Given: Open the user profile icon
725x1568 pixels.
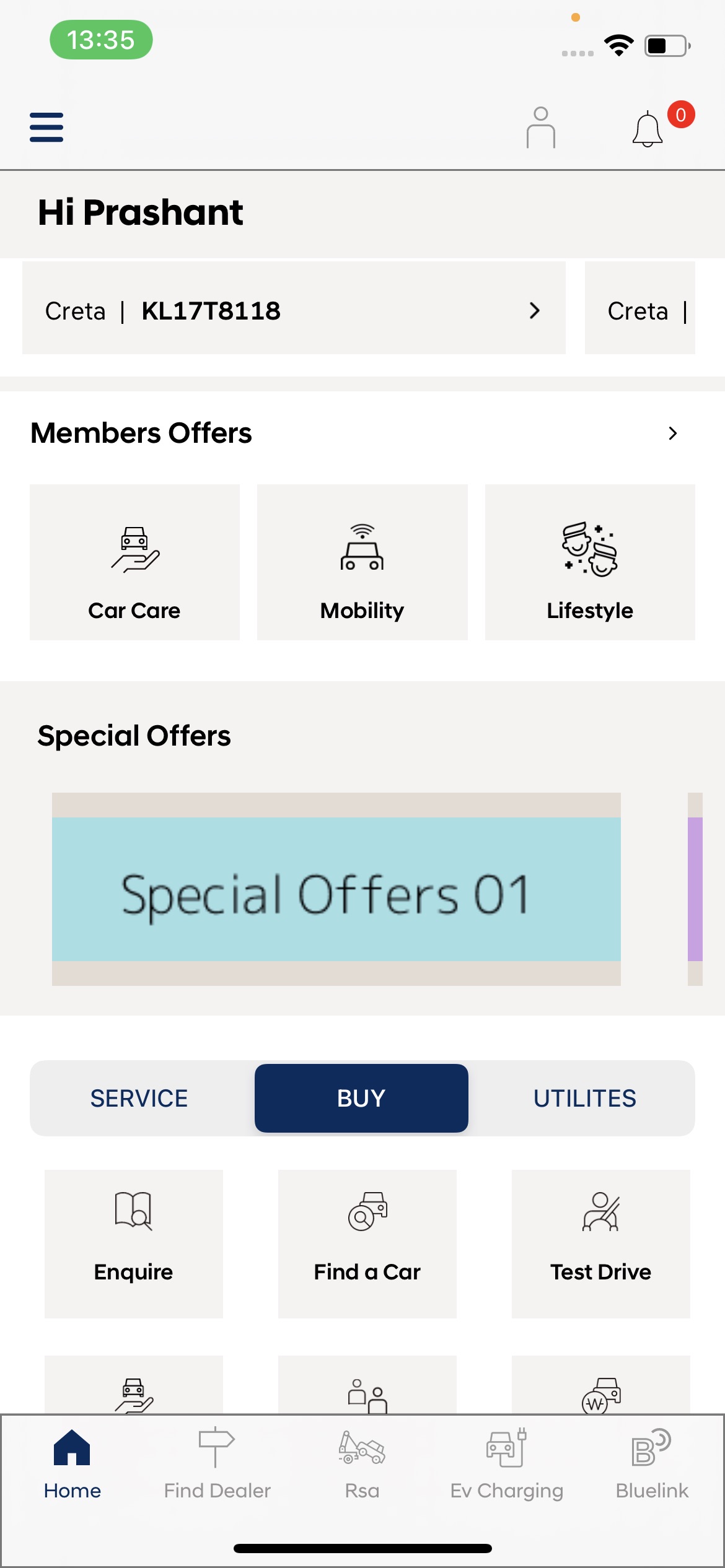Looking at the screenshot, I should pyautogui.click(x=540, y=128).
